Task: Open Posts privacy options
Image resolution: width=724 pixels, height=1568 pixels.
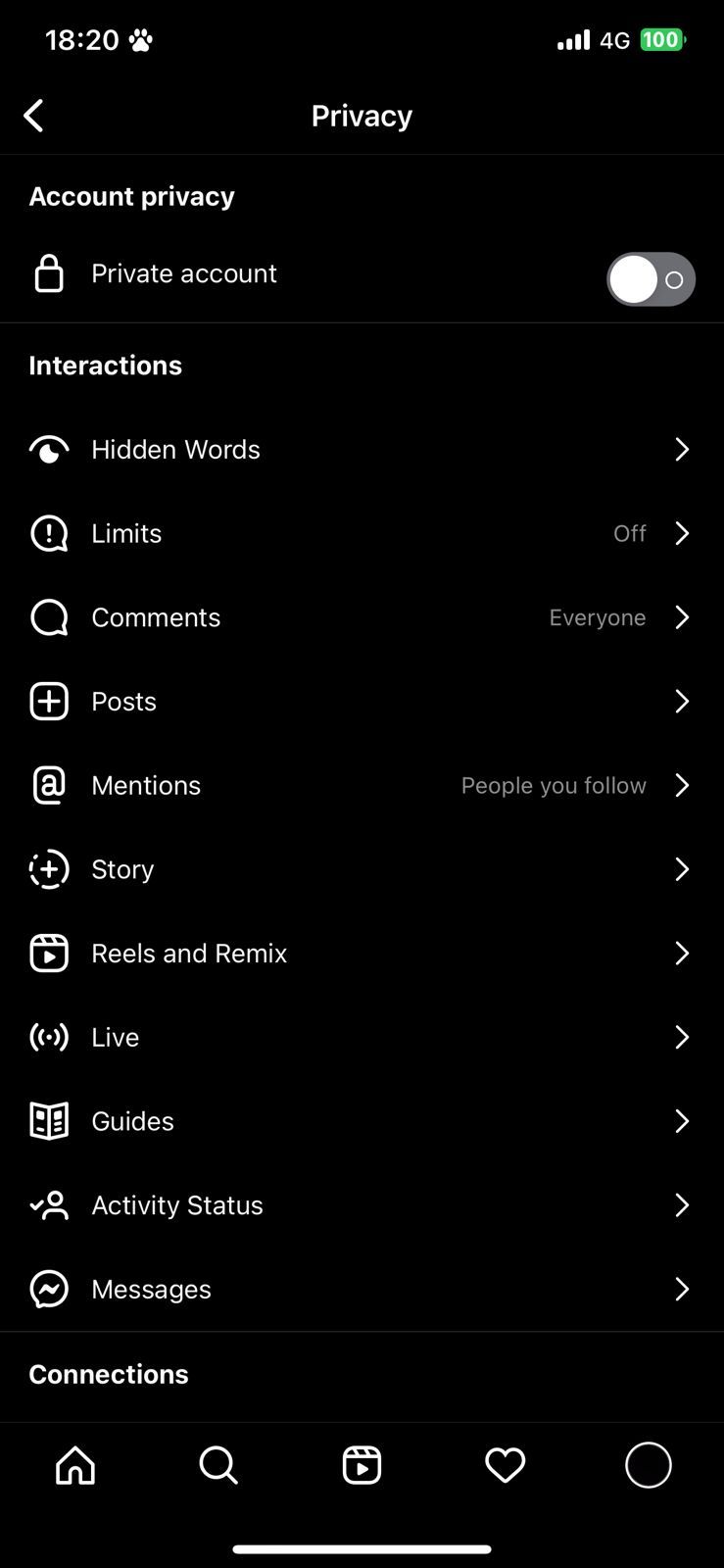Action: tap(362, 702)
